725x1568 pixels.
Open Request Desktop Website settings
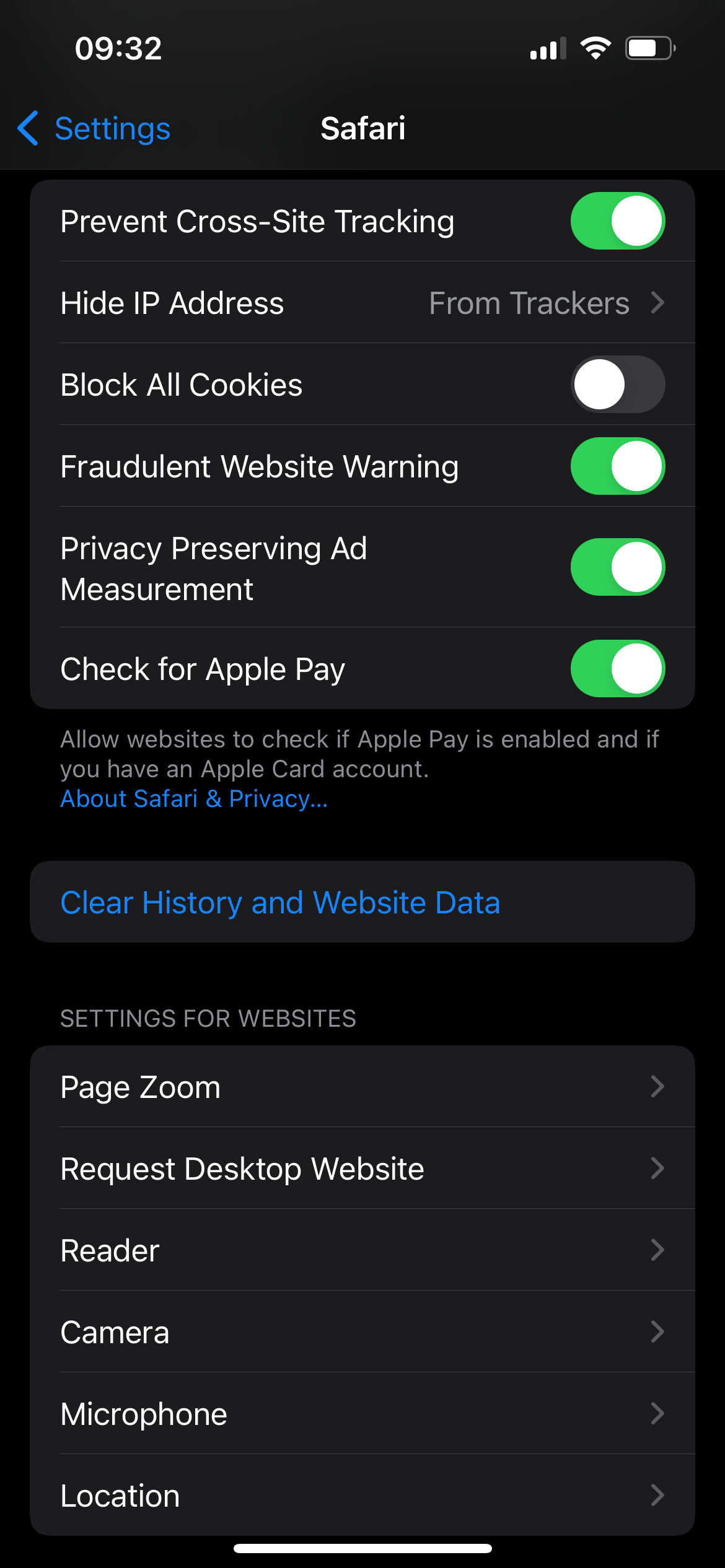(x=362, y=1169)
